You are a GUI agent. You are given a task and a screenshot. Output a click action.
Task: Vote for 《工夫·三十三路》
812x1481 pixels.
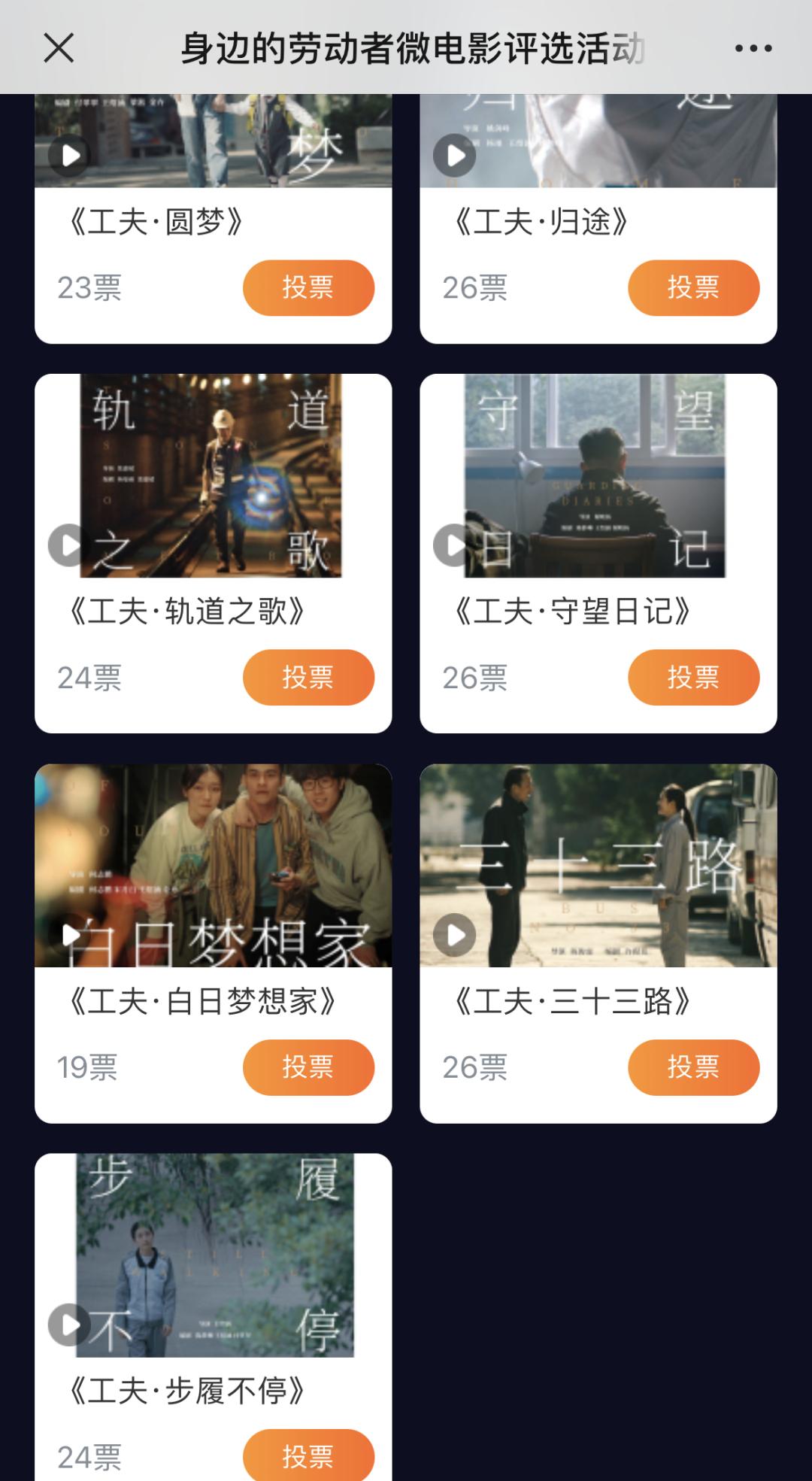(693, 1067)
